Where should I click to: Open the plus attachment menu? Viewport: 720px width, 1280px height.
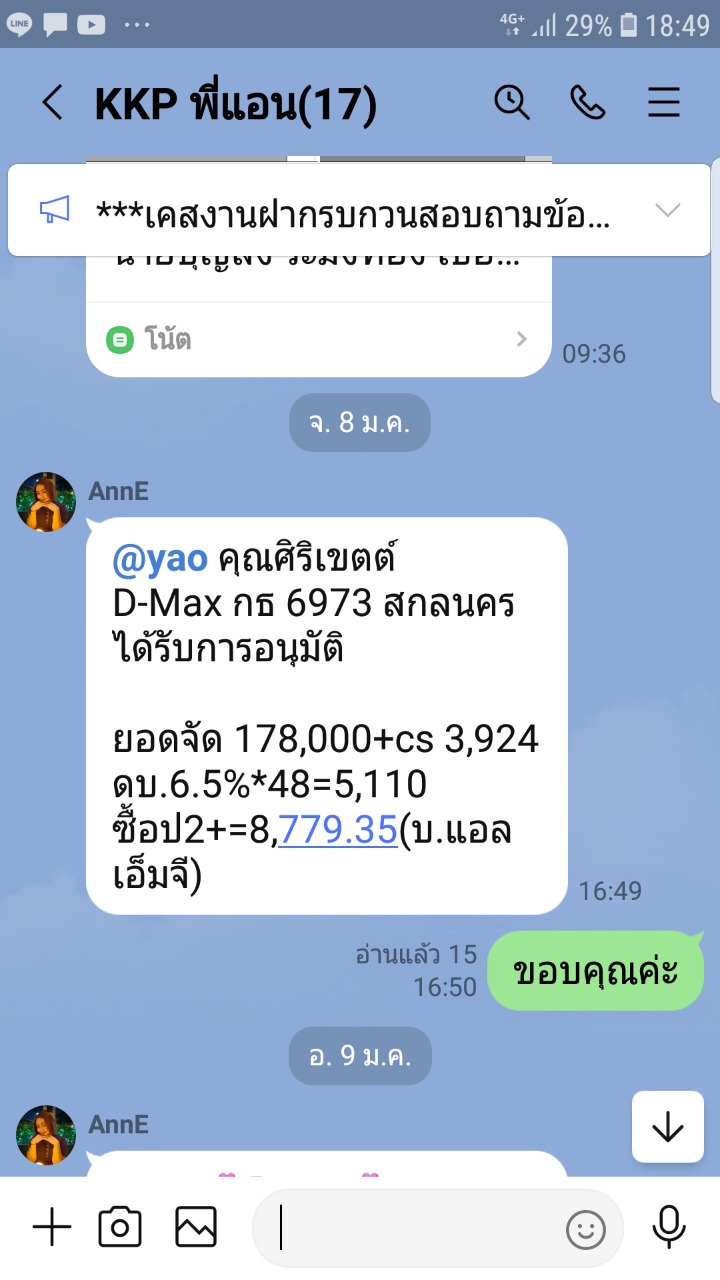[x=52, y=1227]
